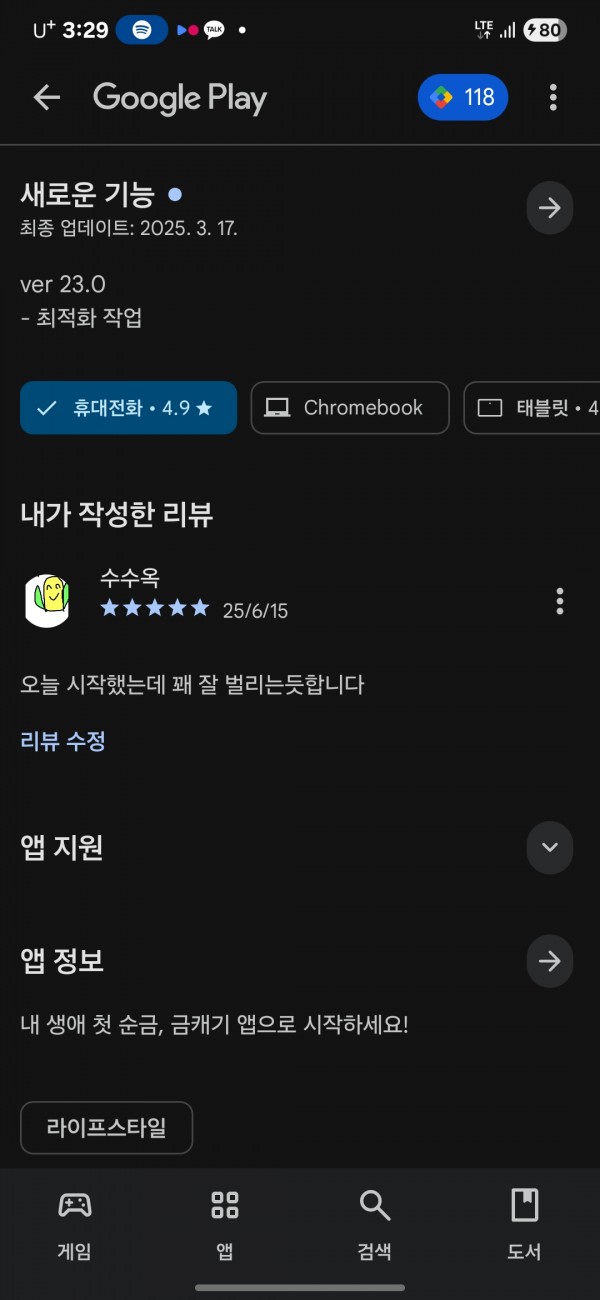Screen dimensions: 600x1300
Task: Open the Play Points badge showing 118
Action: click(463, 97)
